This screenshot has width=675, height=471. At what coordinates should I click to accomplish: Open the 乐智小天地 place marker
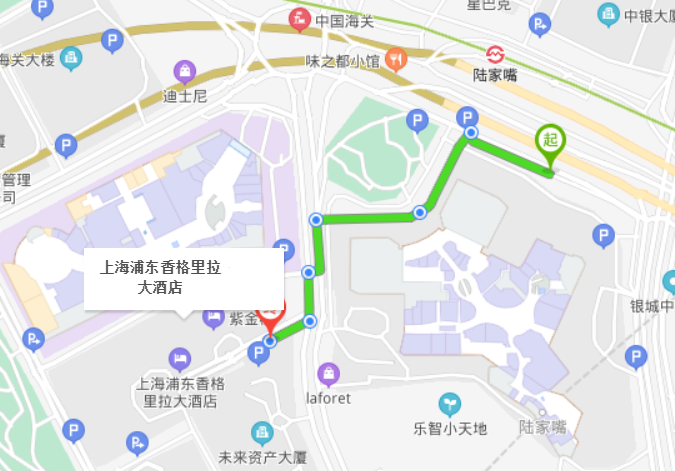[450, 405]
